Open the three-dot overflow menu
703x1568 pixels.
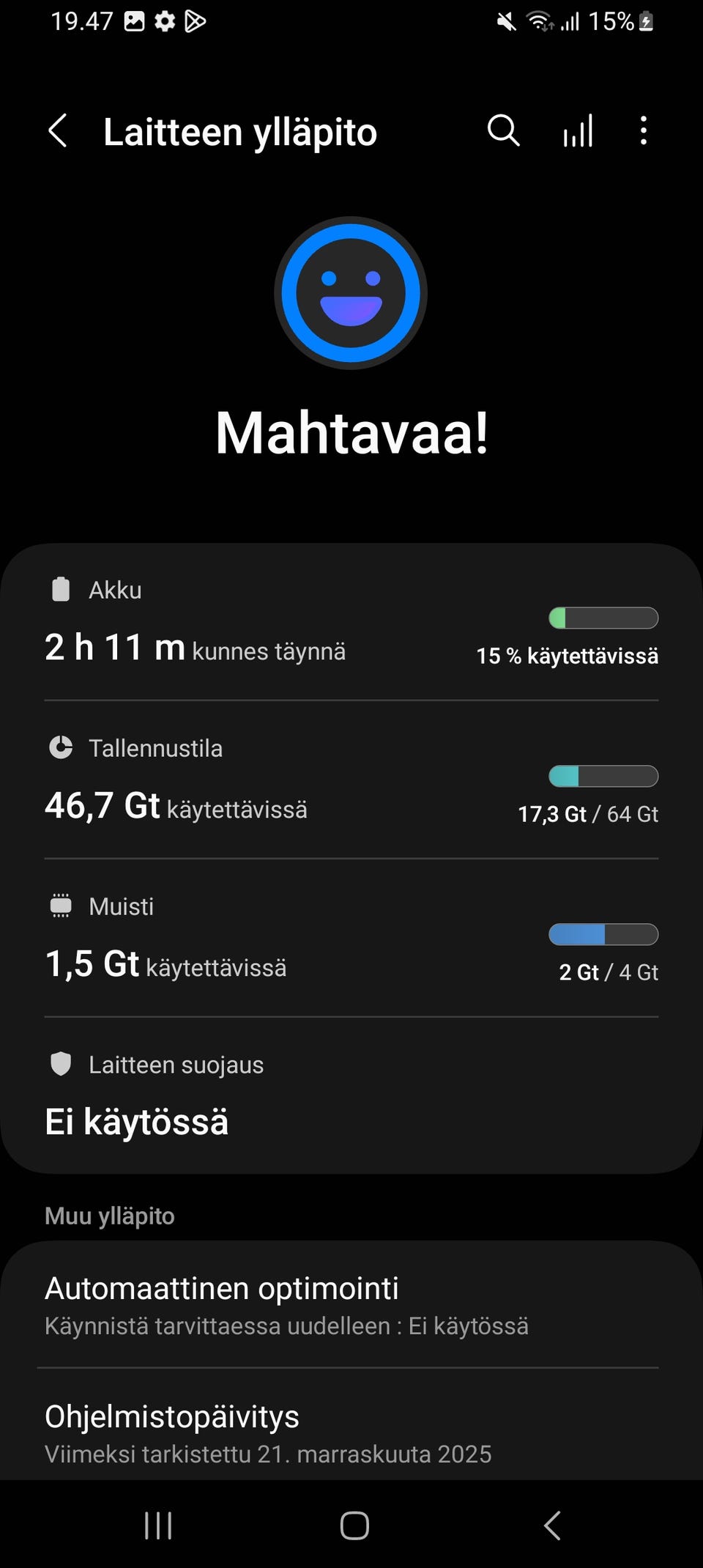(x=643, y=132)
